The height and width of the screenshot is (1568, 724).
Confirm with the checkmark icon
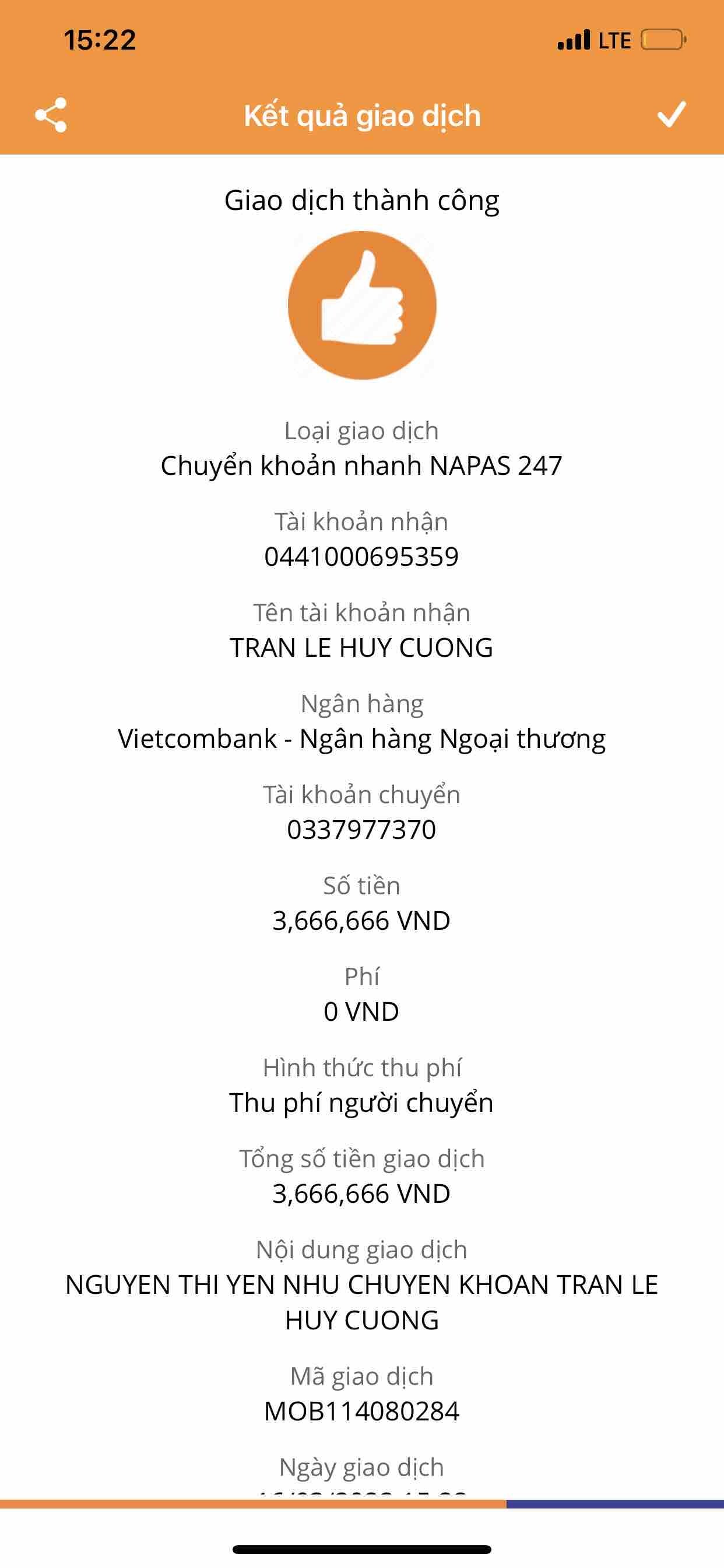tap(672, 114)
